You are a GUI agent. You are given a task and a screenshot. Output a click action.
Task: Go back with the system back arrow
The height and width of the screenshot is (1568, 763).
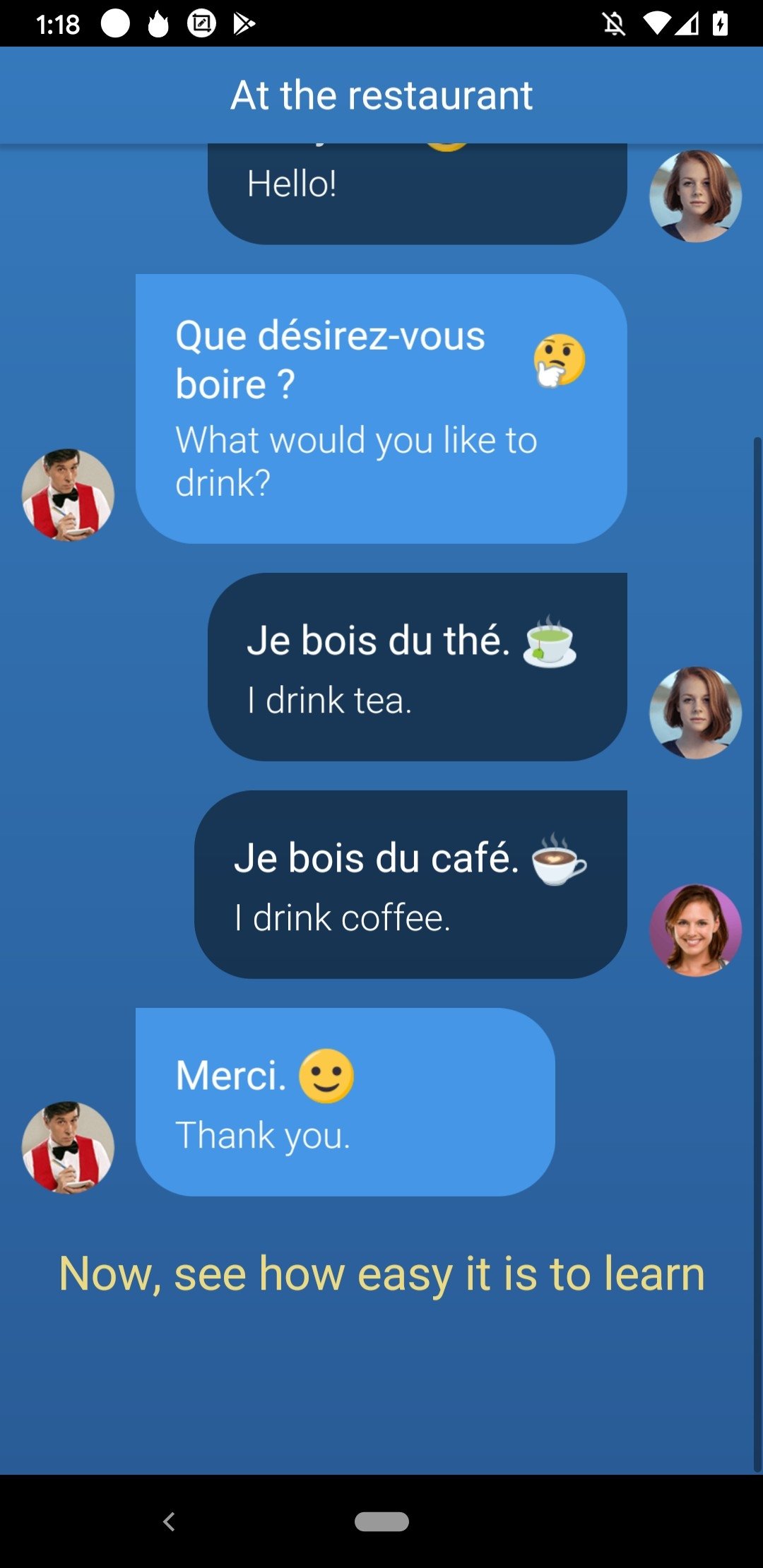(x=169, y=1521)
